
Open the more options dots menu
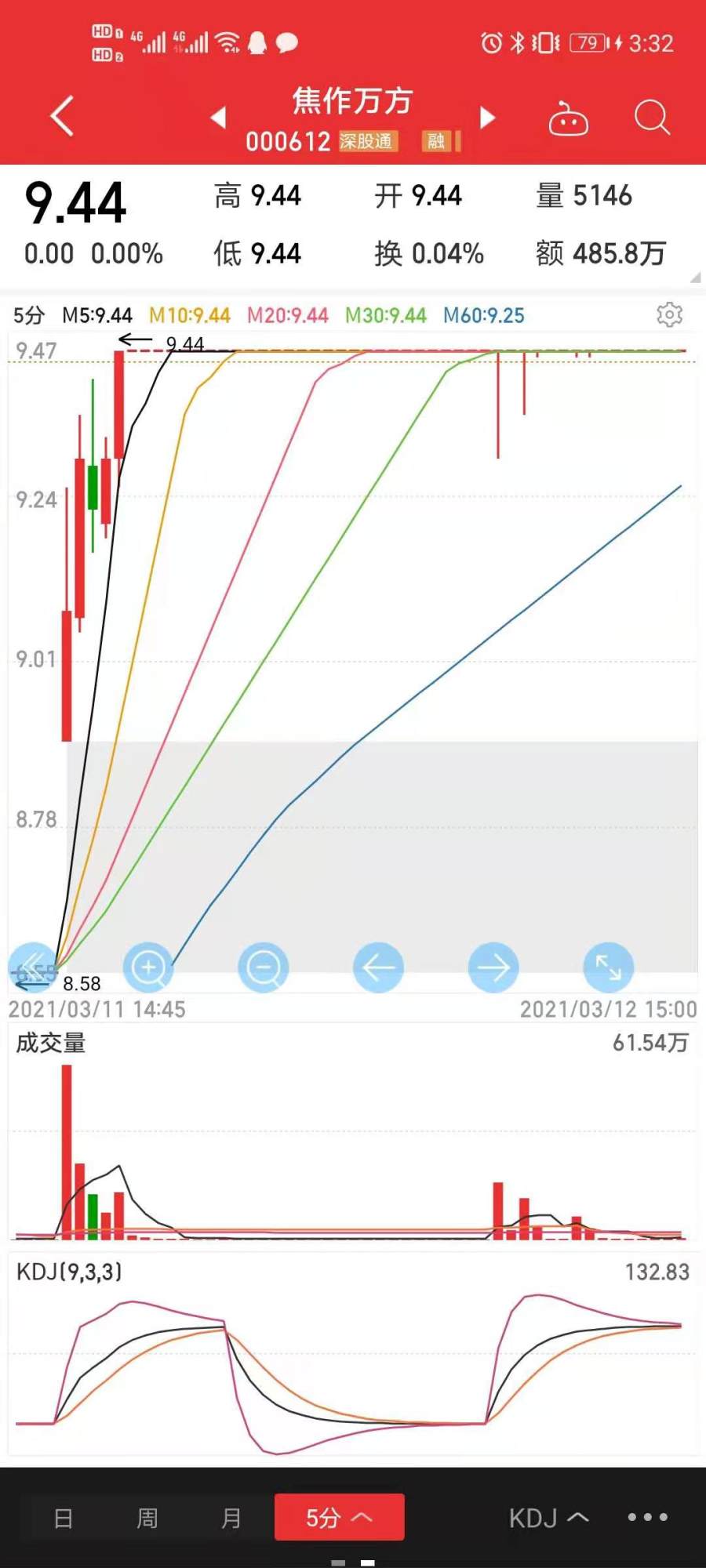(x=648, y=1517)
